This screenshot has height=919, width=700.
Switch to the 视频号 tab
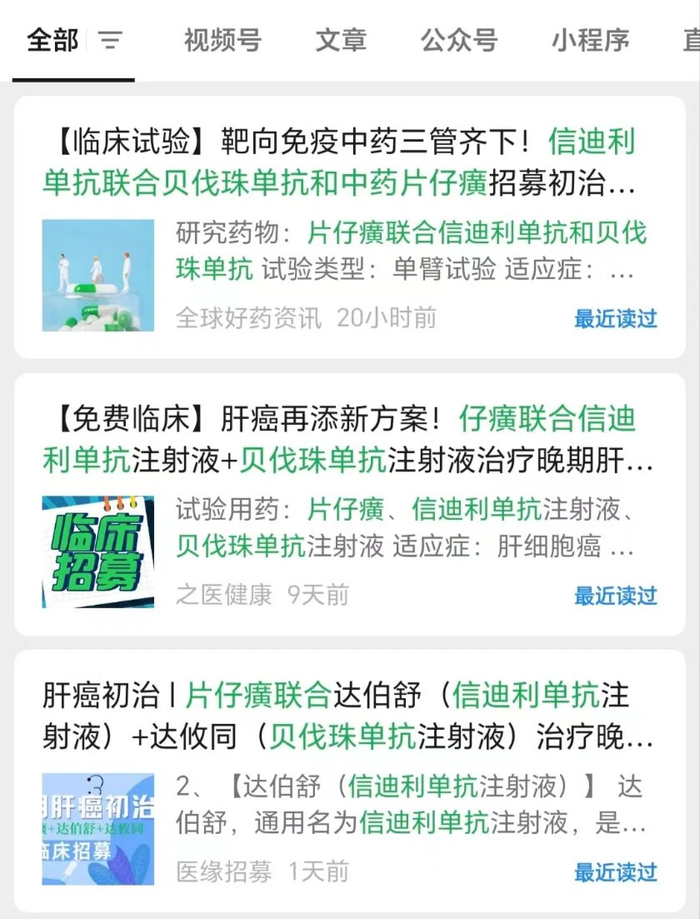[x=223, y=40]
